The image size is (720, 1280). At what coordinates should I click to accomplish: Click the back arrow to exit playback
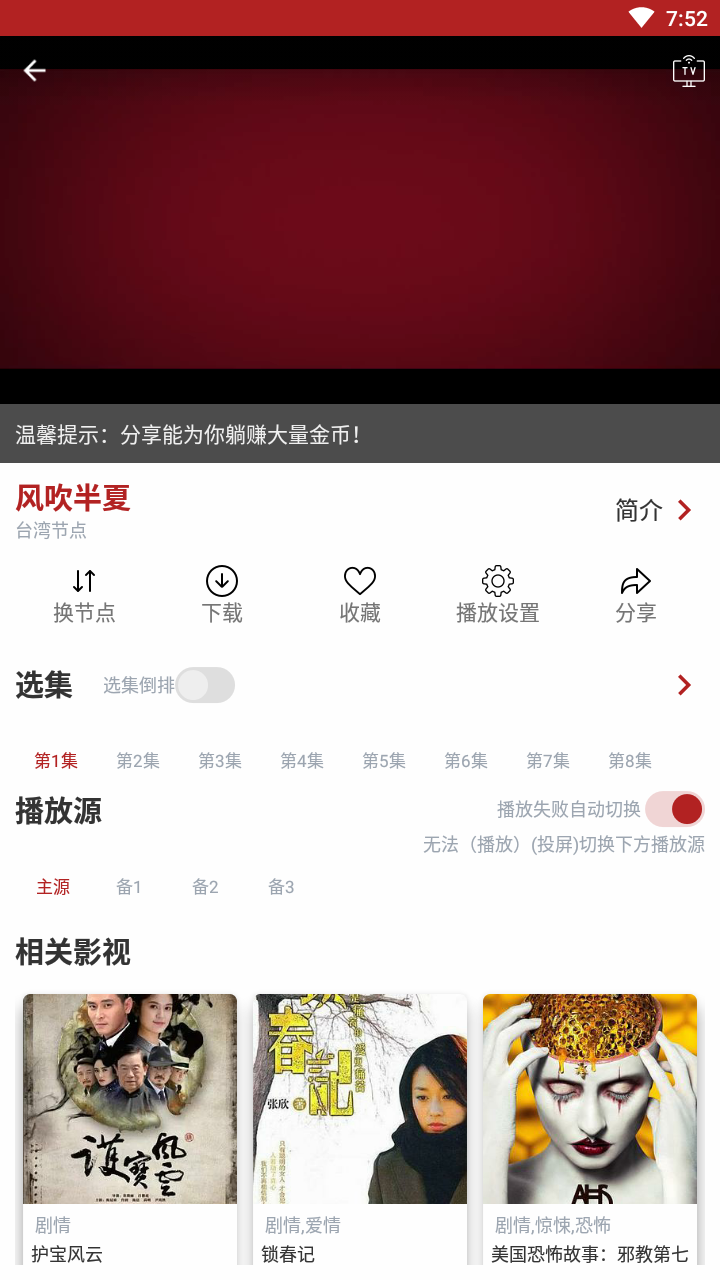click(x=34, y=70)
